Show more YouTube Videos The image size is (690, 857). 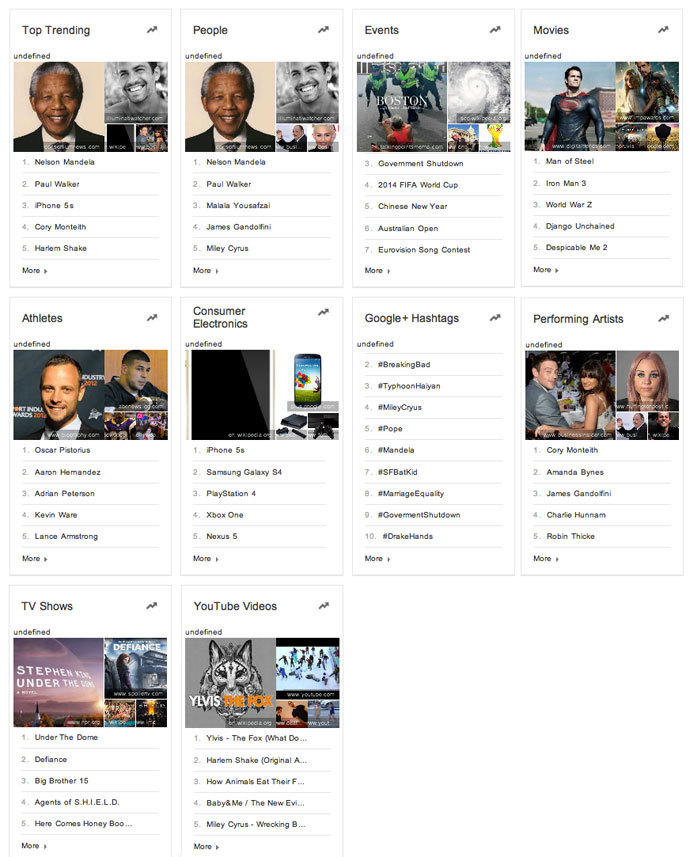205,846
